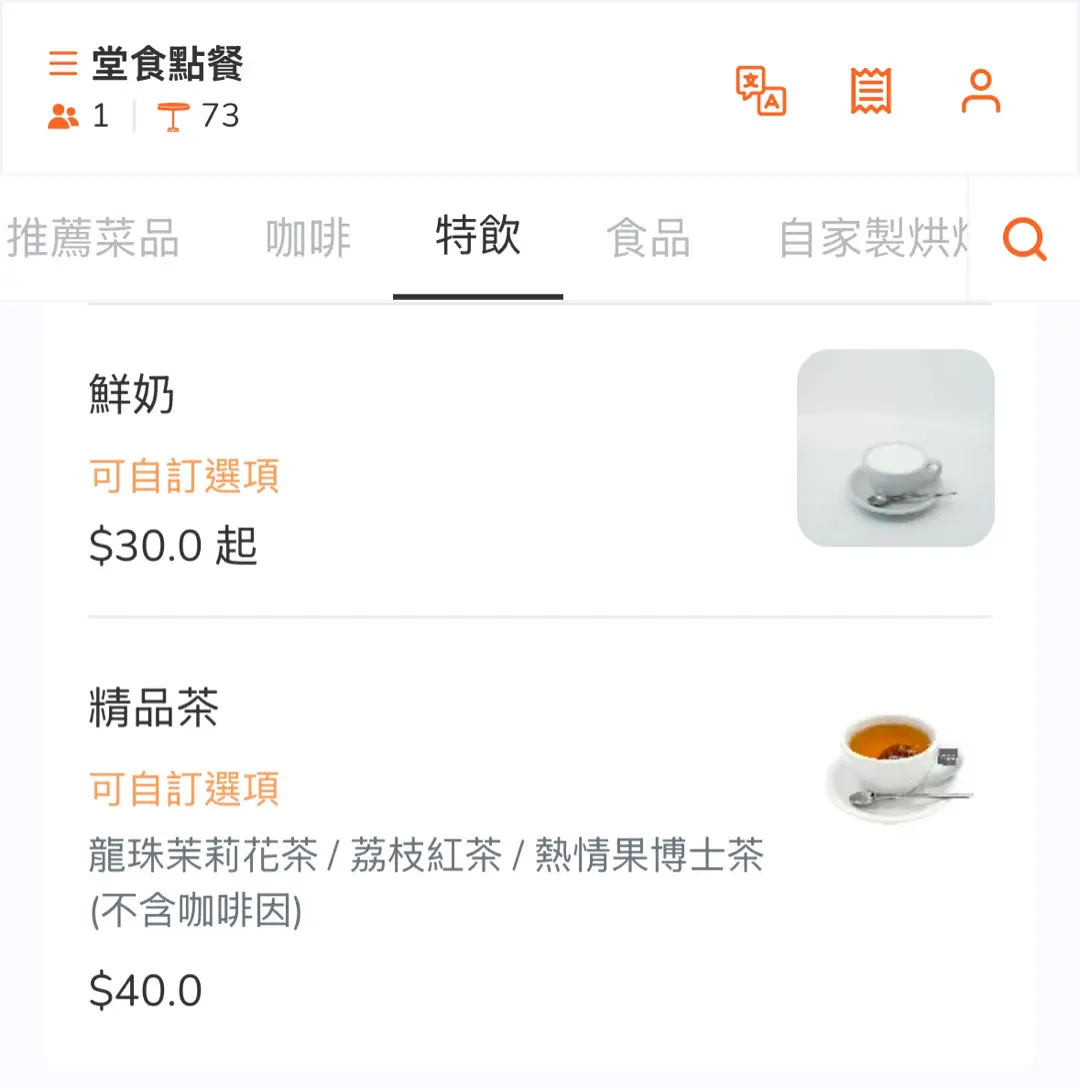Show the 自家製烘焙 category tab
Screen dimensions: 1080x1090
tap(872, 239)
